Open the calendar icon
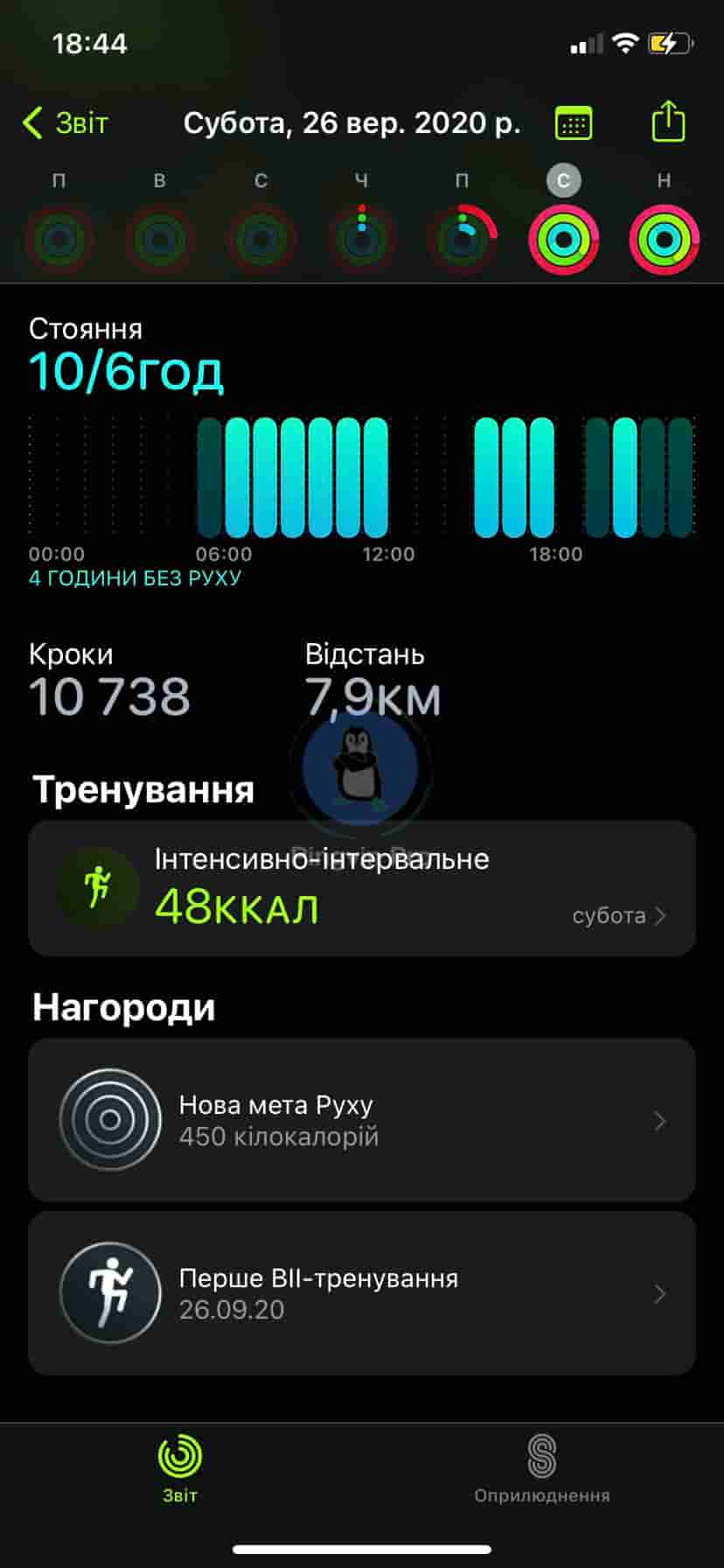Screen dimensions: 724x1568 click(x=574, y=123)
